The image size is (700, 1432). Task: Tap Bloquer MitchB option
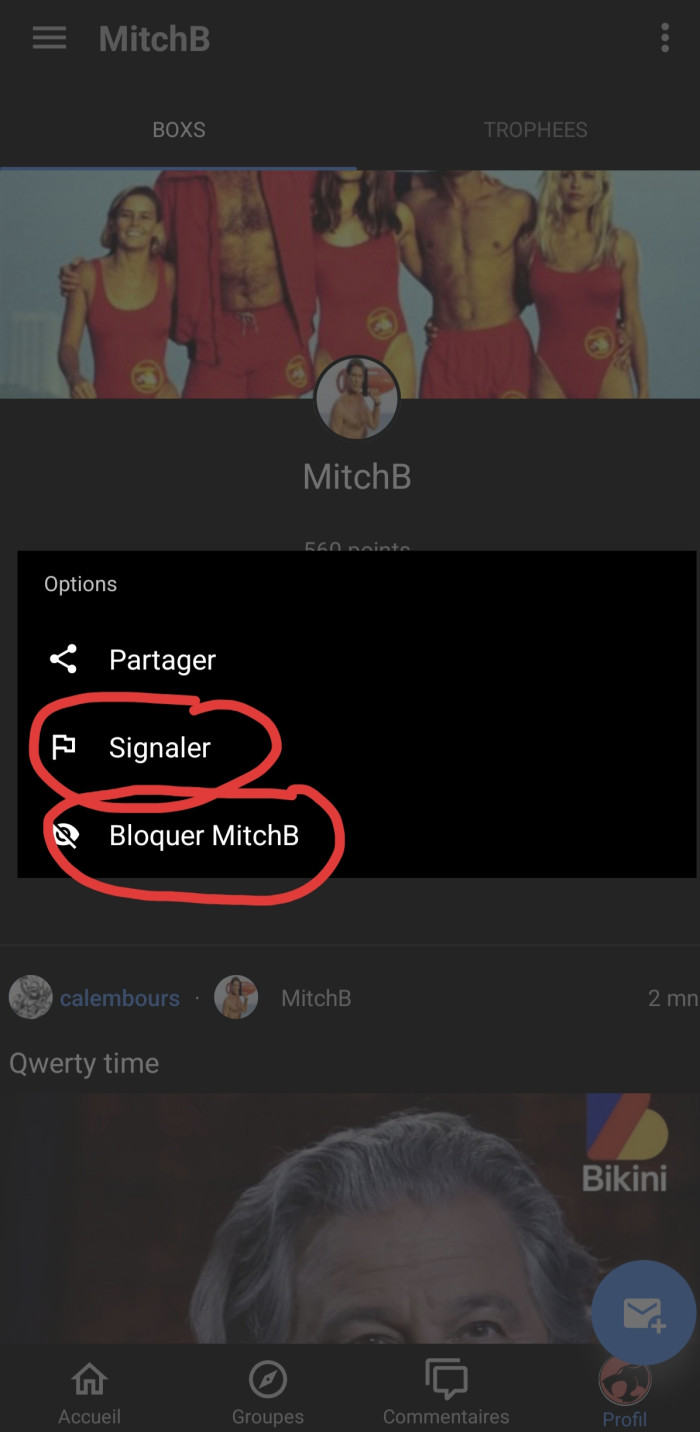203,836
